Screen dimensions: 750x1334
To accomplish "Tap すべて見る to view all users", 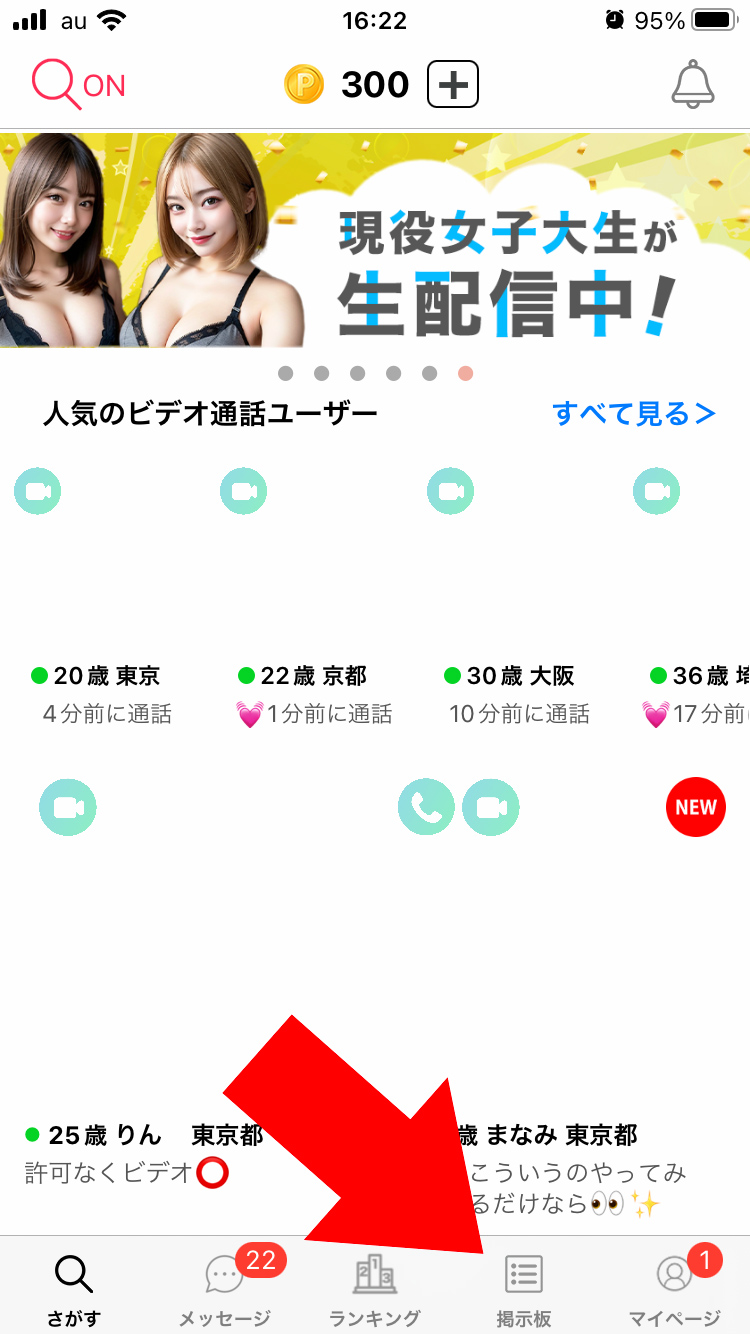I will [x=634, y=413].
